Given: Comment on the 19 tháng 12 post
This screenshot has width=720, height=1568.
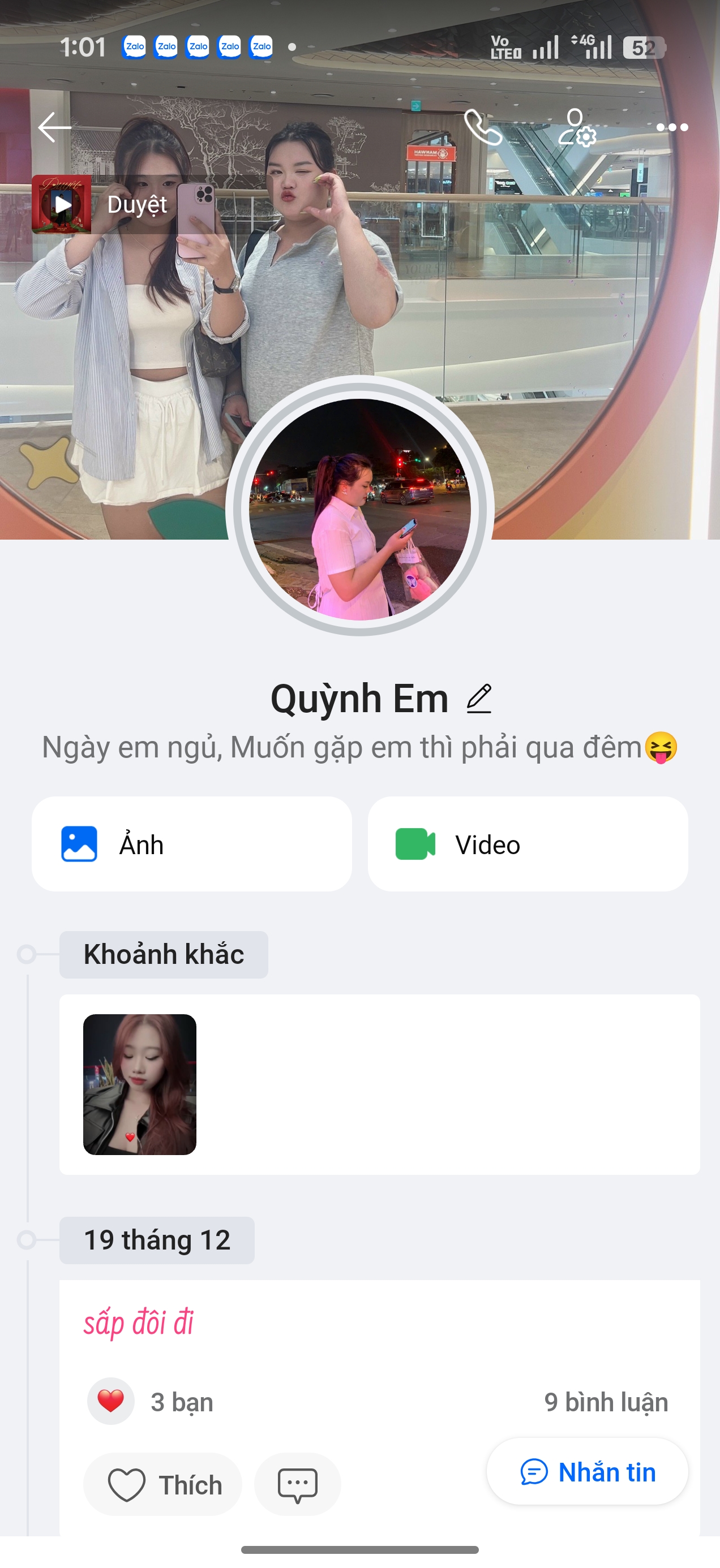Looking at the screenshot, I should point(297,1485).
